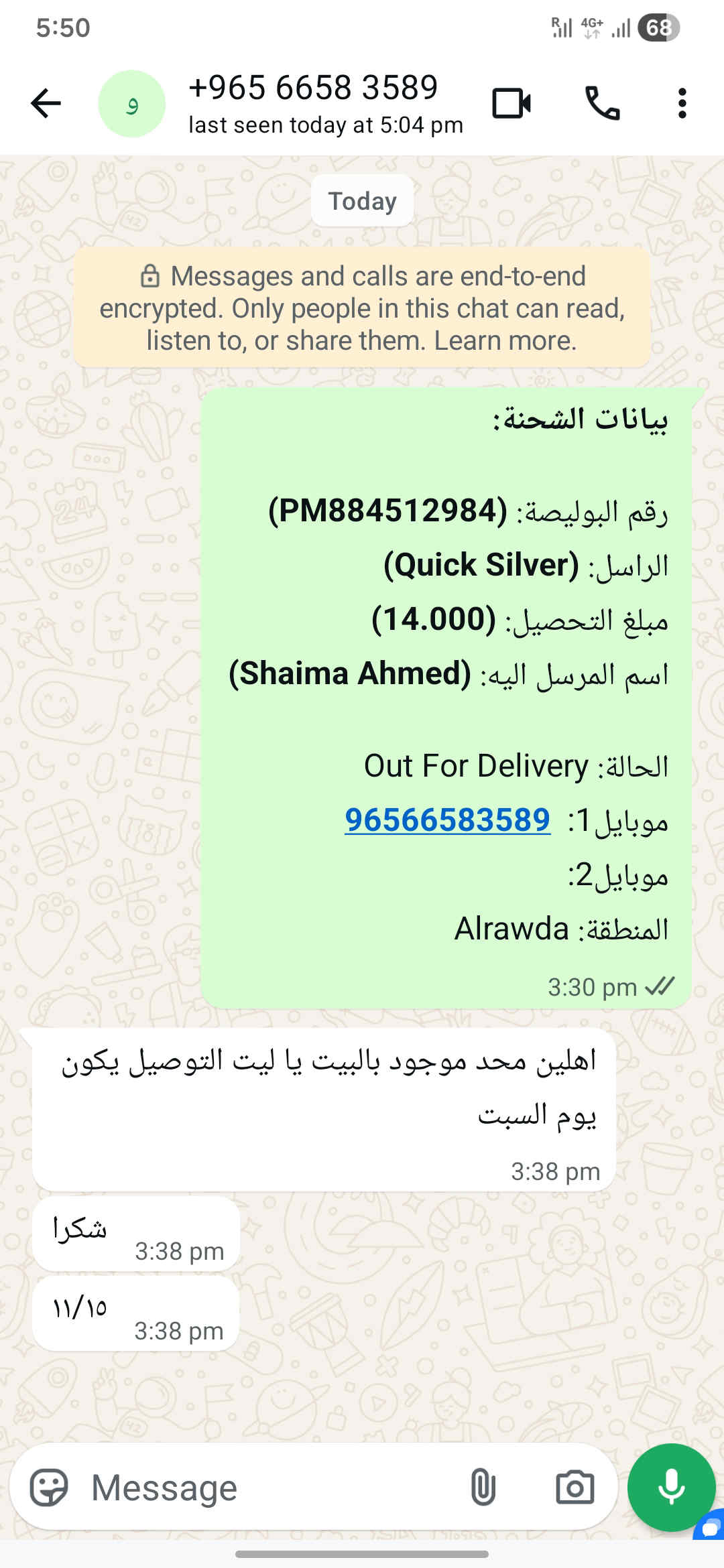The width and height of the screenshot is (724, 1568).
Task: Open the overflow menu
Action: pyautogui.click(x=682, y=104)
